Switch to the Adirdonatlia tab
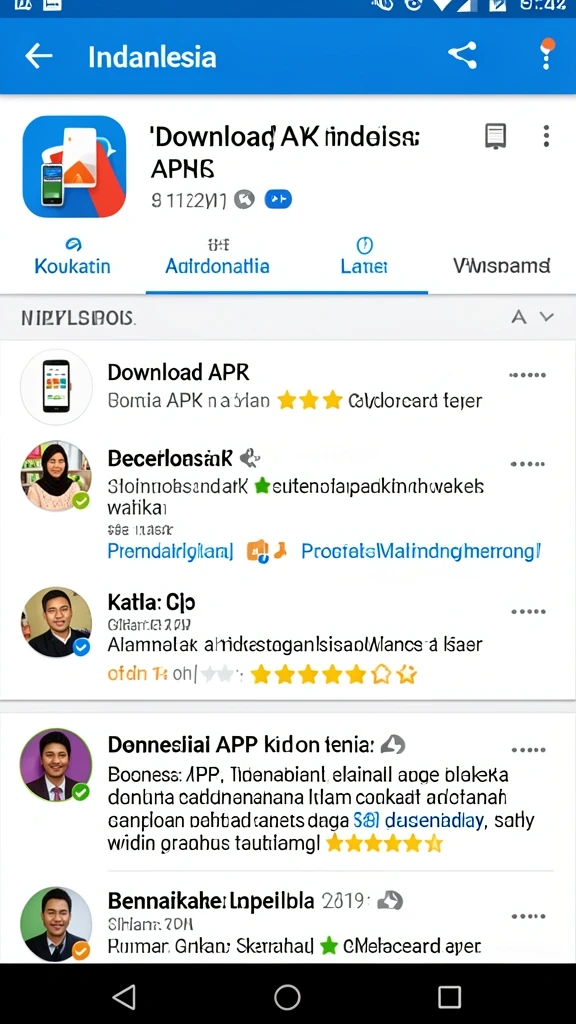This screenshot has height=1024, width=576. (x=217, y=257)
